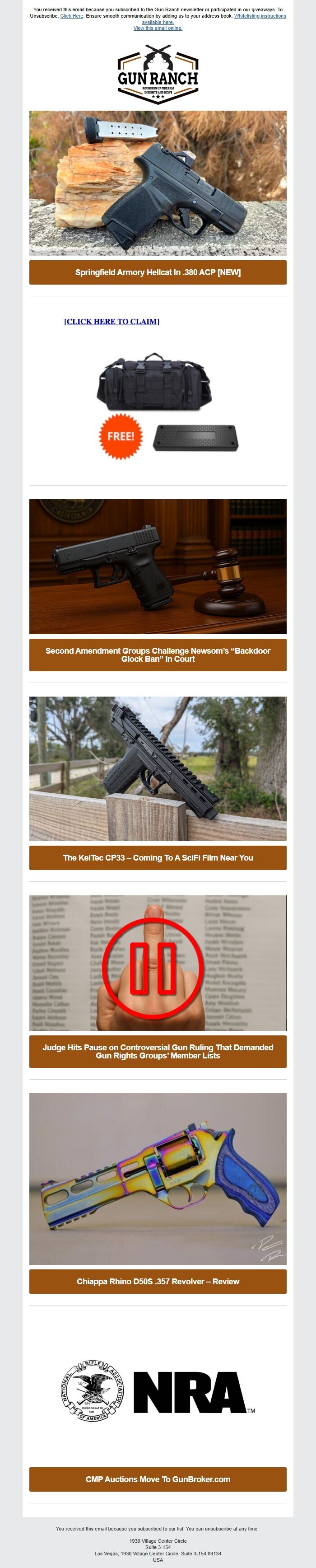Follow 'View this email online' link
This screenshot has width=316, height=1568.
pos(158,28)
